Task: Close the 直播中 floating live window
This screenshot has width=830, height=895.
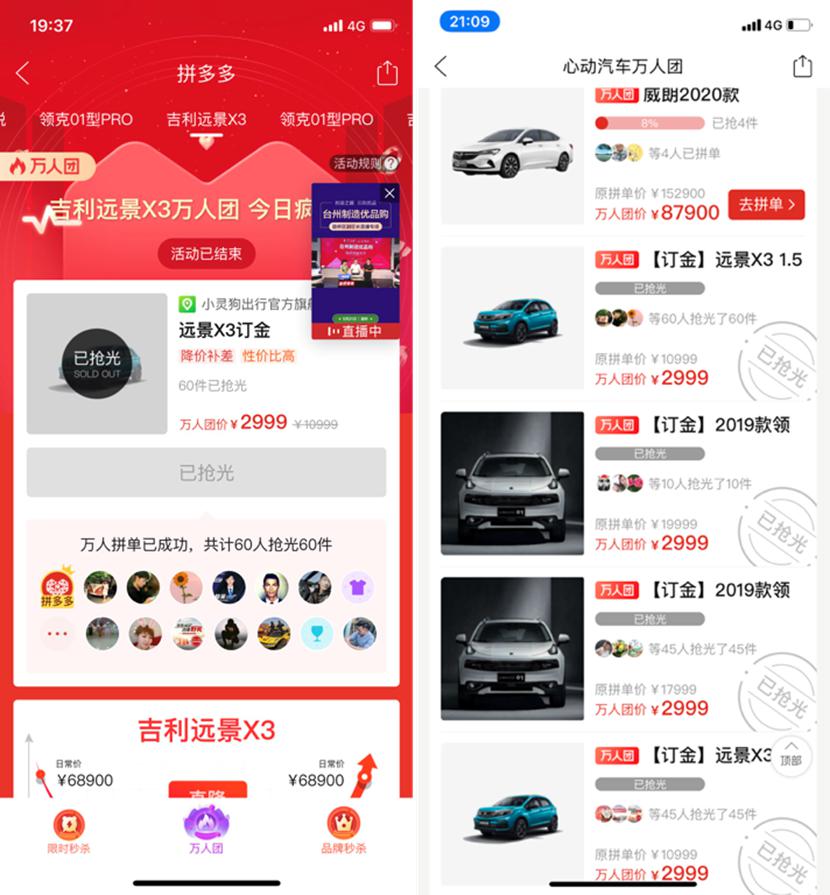Action: tap(390, 193)
